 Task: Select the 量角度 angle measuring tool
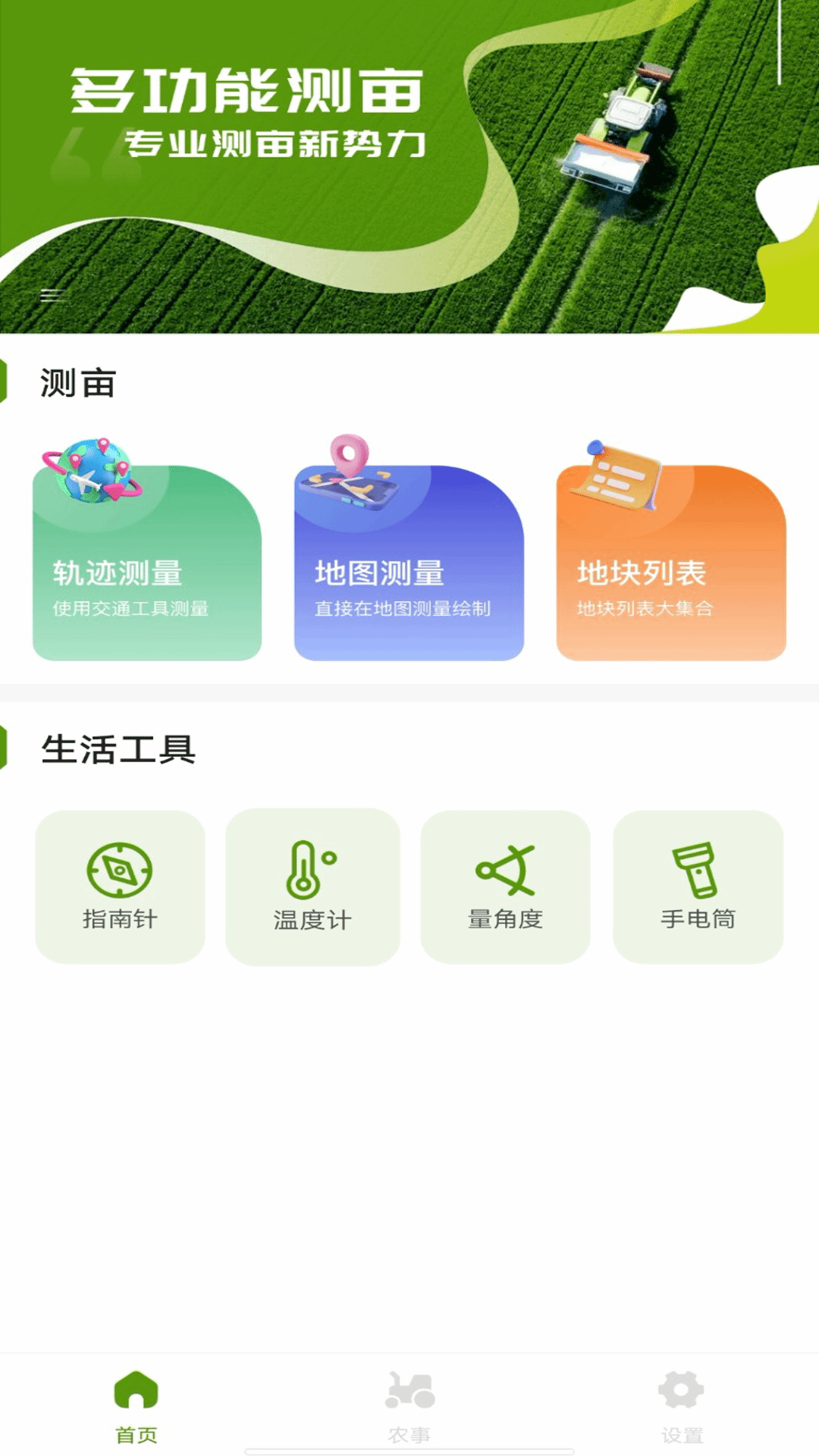[505, 886]
